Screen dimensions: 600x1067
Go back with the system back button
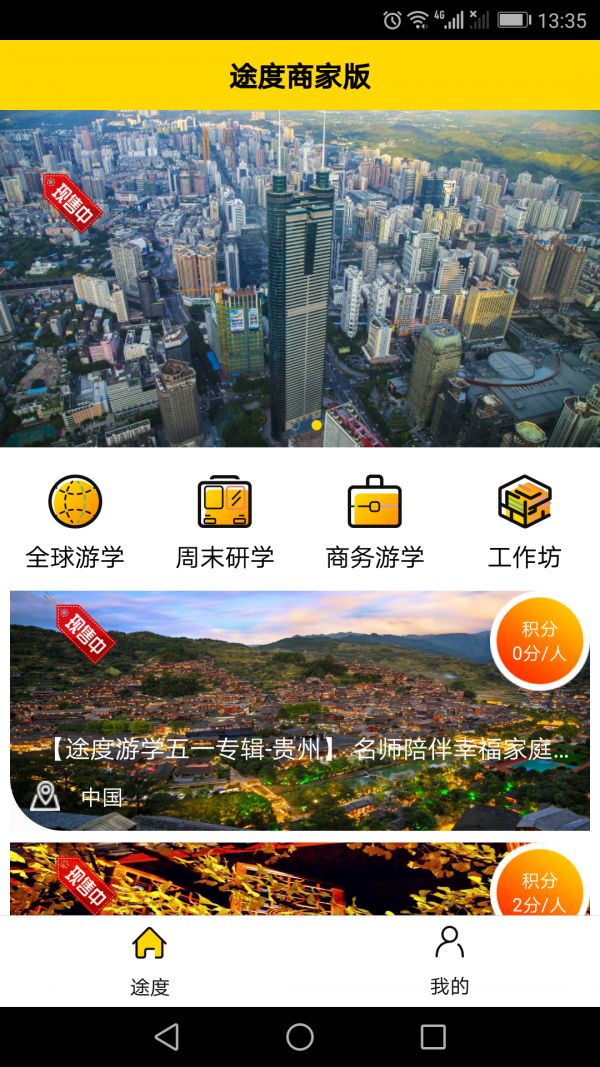[167, 1037]
